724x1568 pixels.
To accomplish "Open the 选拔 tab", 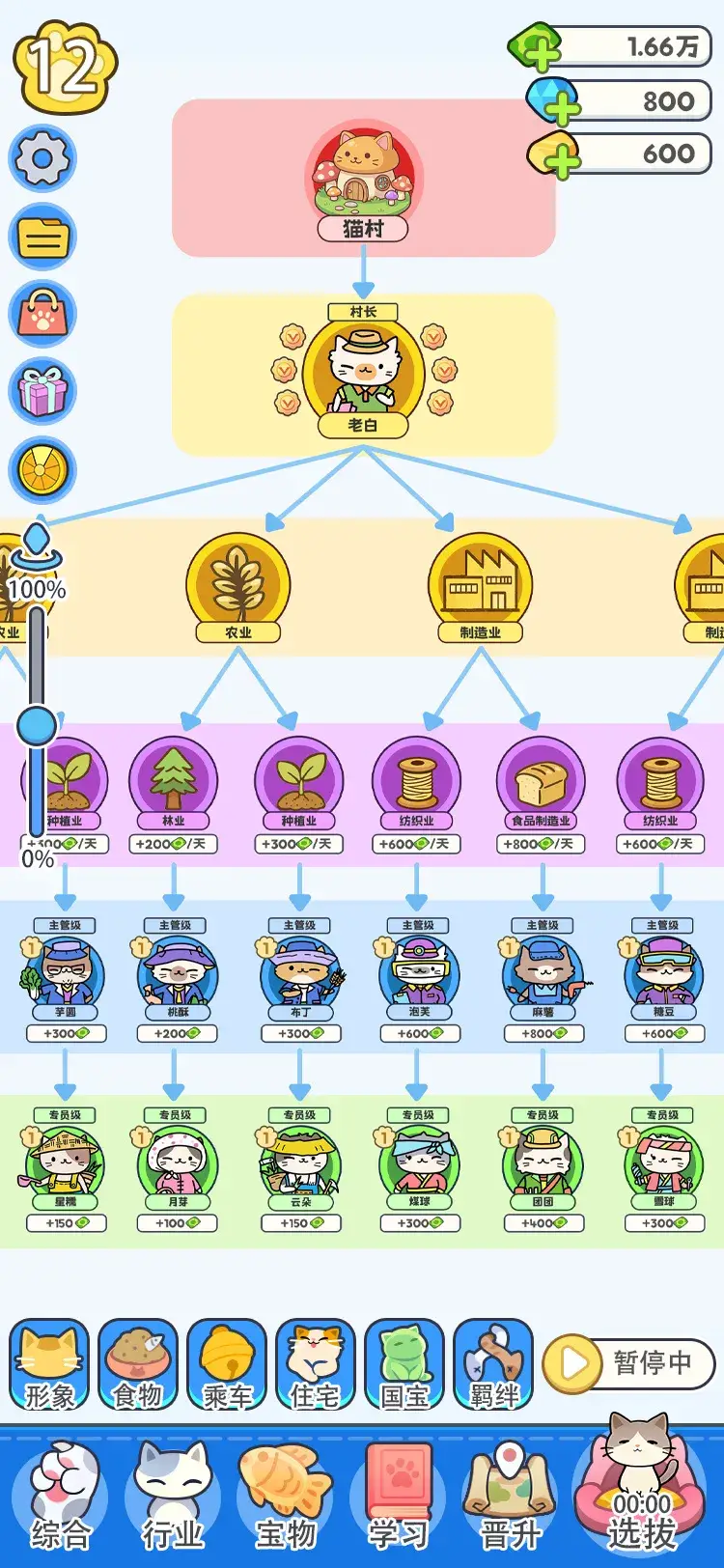I will coord(640,1492).
